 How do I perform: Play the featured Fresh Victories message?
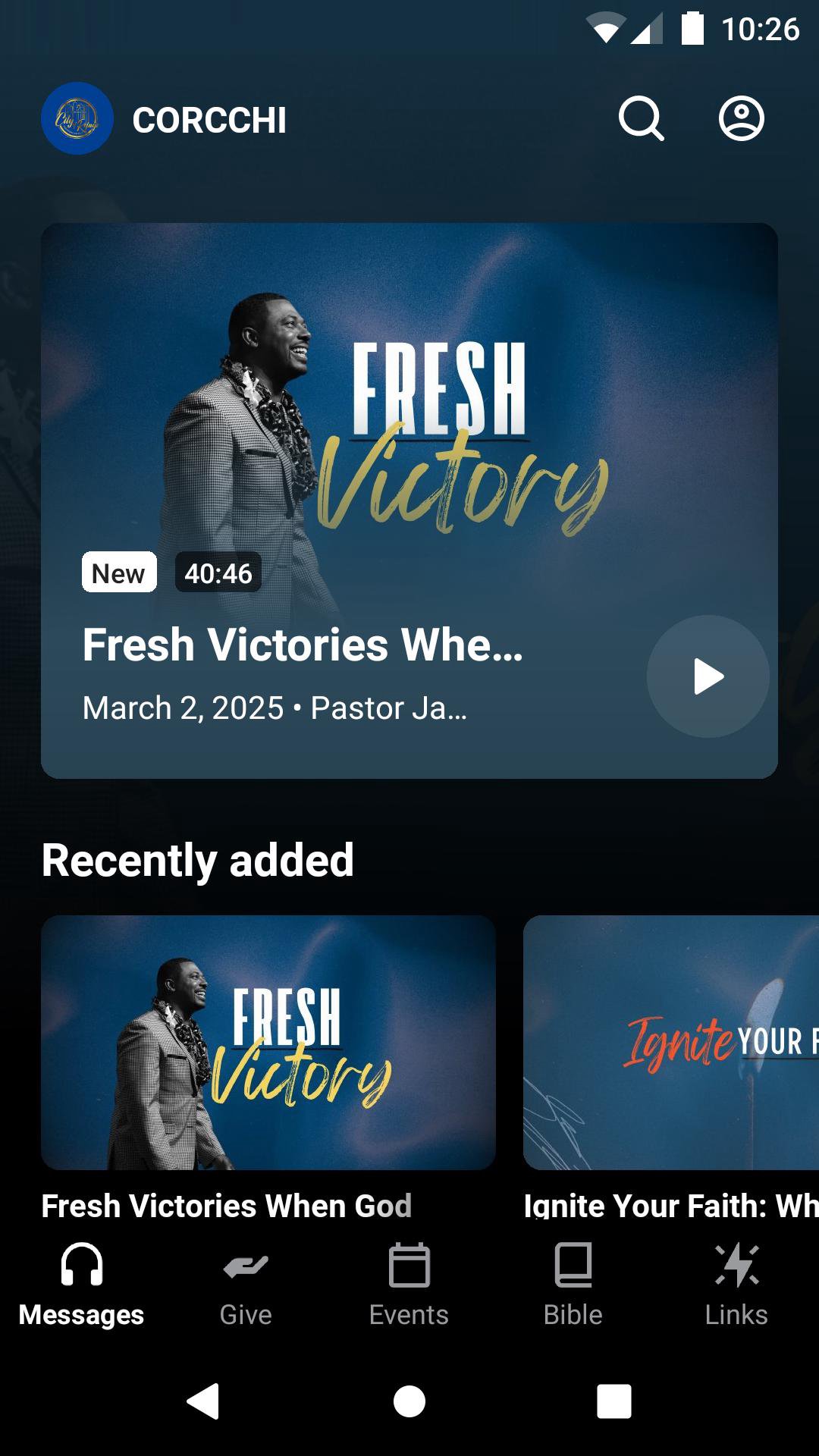[x=708, y=676]
